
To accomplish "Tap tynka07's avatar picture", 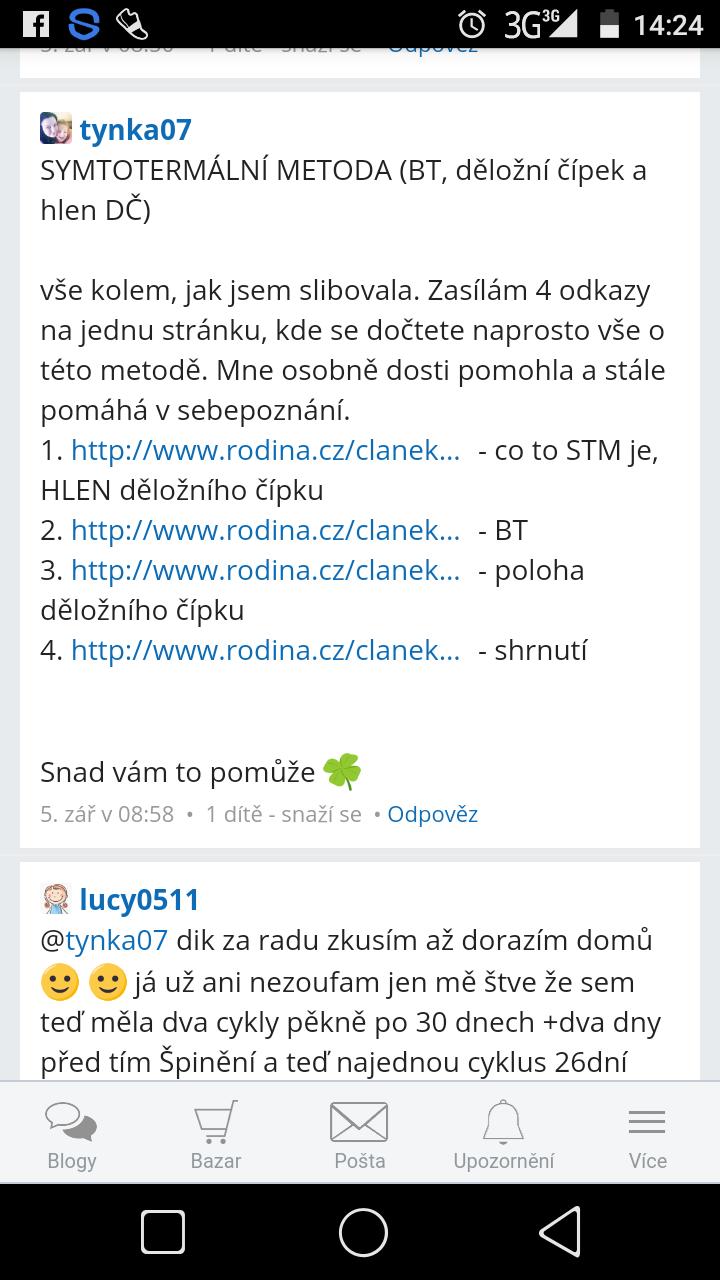I will click(x=56, y=129).
